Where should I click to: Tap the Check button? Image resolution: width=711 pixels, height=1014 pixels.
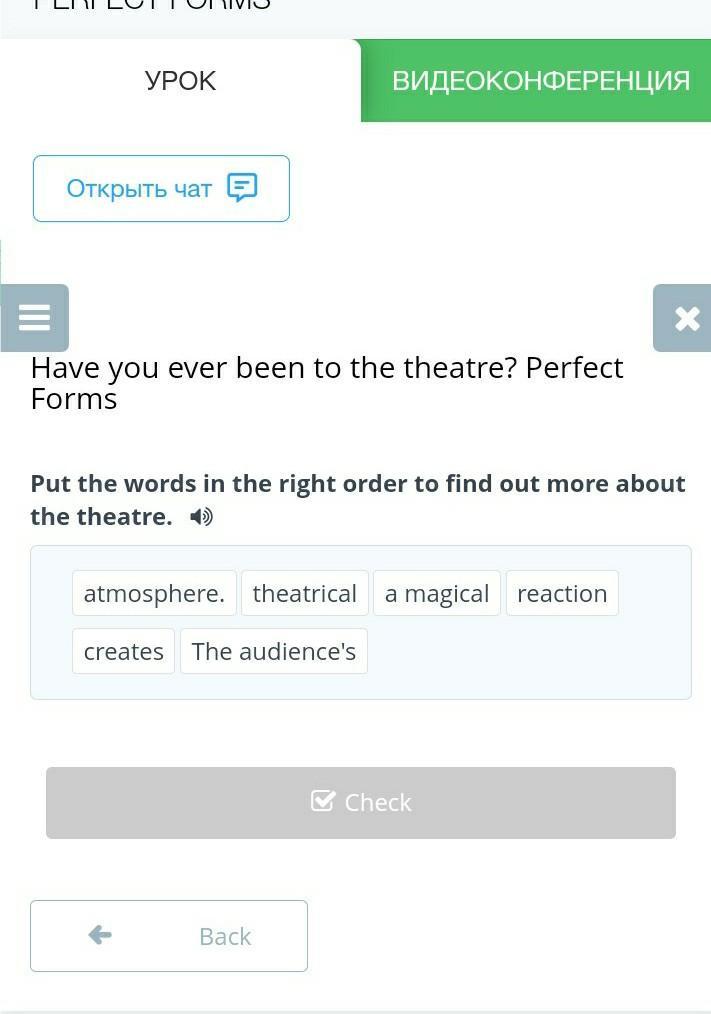click(x=361, y=802)
